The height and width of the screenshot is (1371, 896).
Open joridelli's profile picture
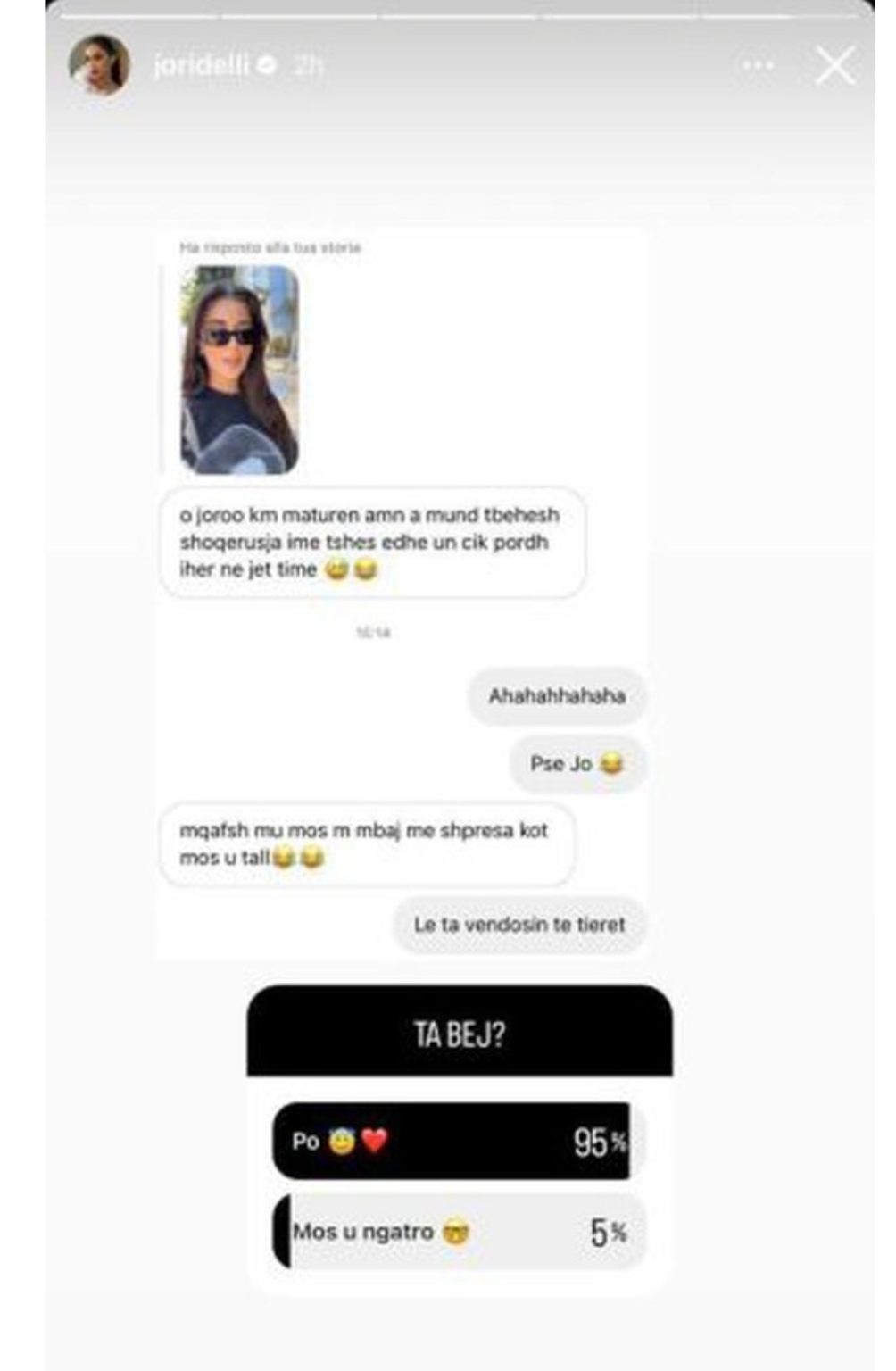click(100, 65)
